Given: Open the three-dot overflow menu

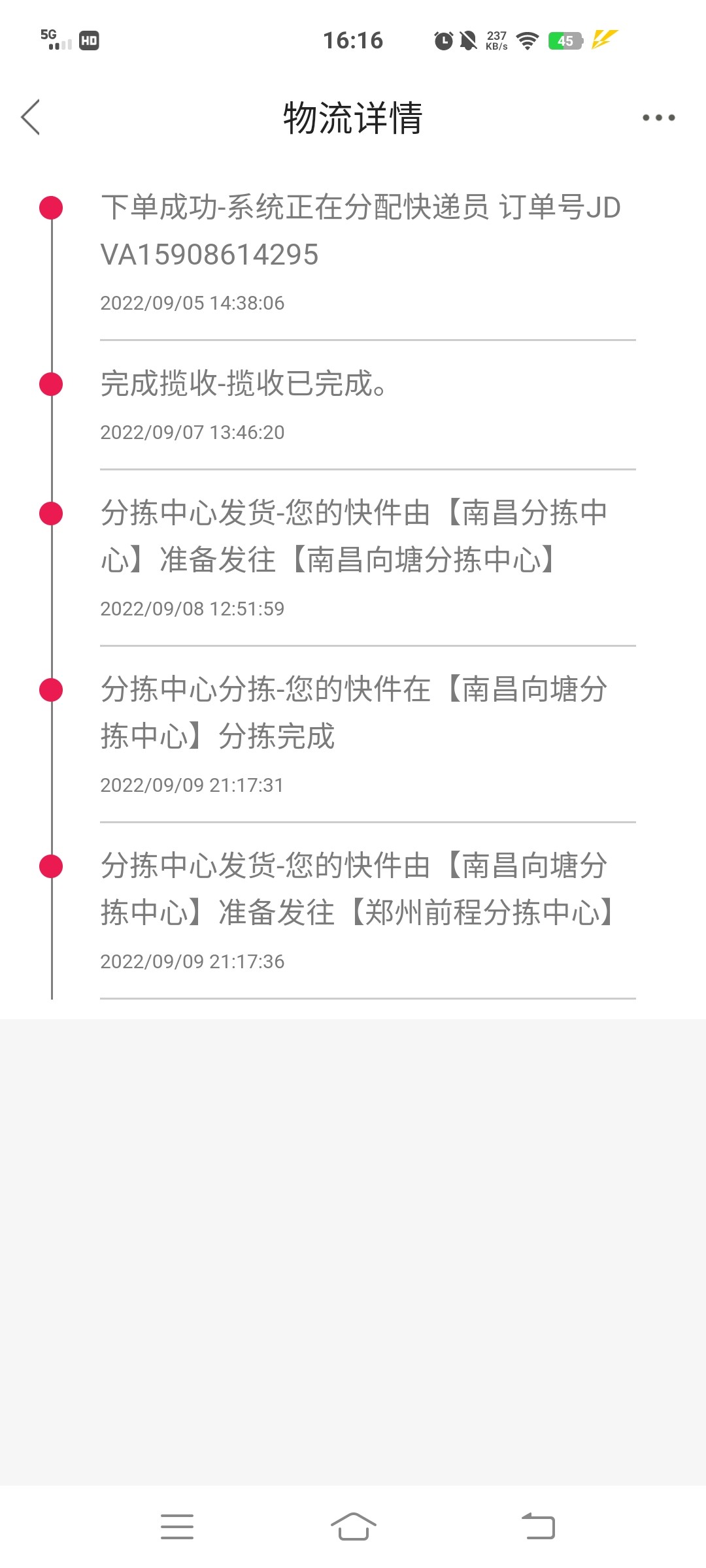Looking at the screenshot, I should point(658,118).
